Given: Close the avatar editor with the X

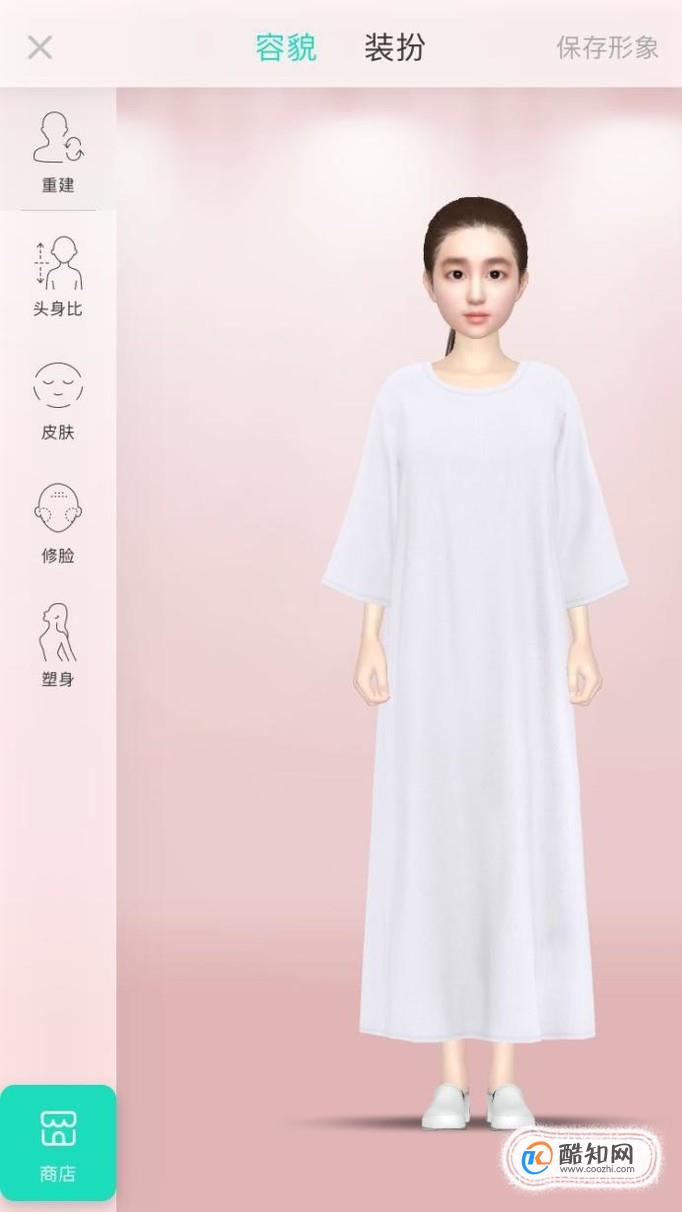Looking at the screenshot, I should pyautogui.click(x=40, y=47).
